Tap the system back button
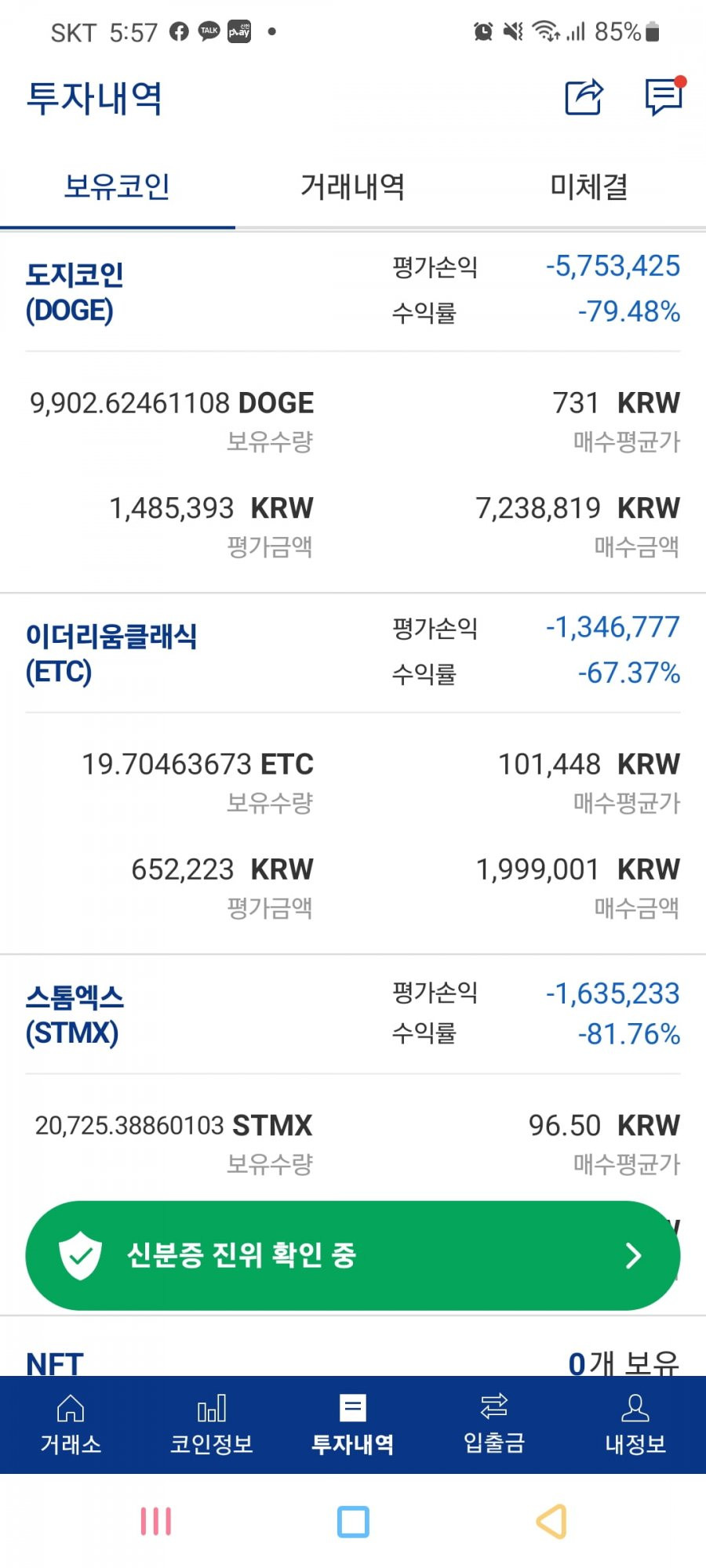706x1568 pixels. tap(551, 1522)
